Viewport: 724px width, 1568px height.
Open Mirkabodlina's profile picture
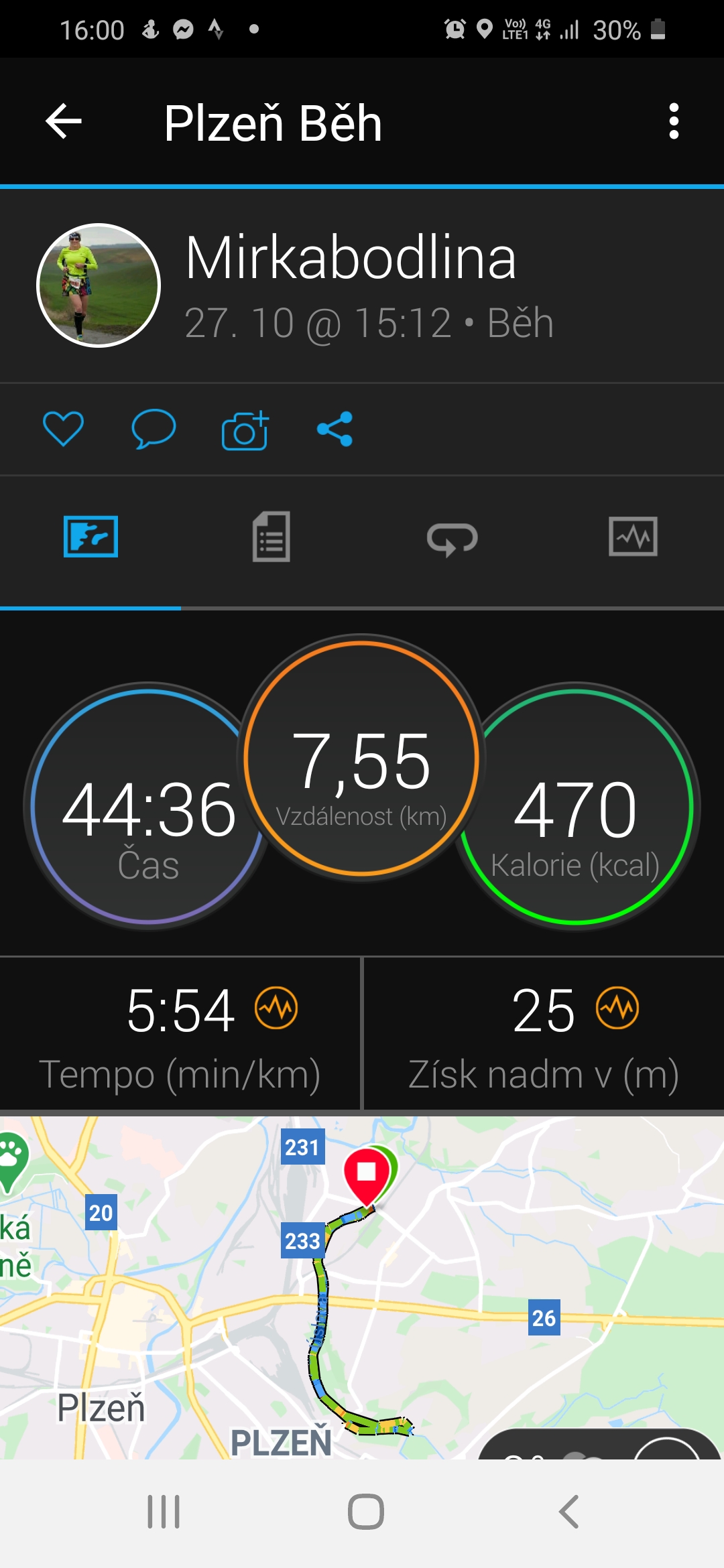pyautogui.click(x=99, y=285)
